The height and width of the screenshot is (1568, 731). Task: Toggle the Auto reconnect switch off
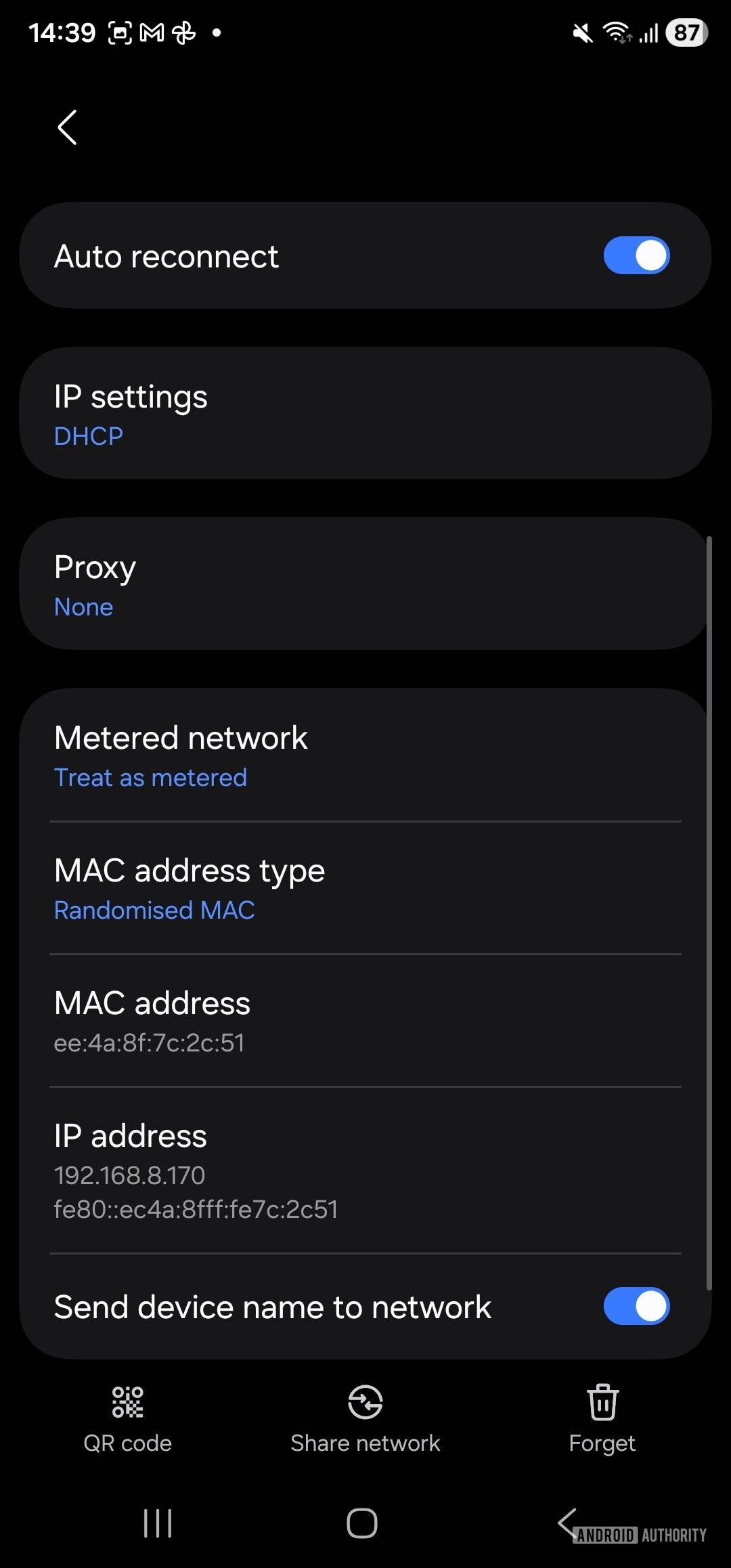pos(636,255)
